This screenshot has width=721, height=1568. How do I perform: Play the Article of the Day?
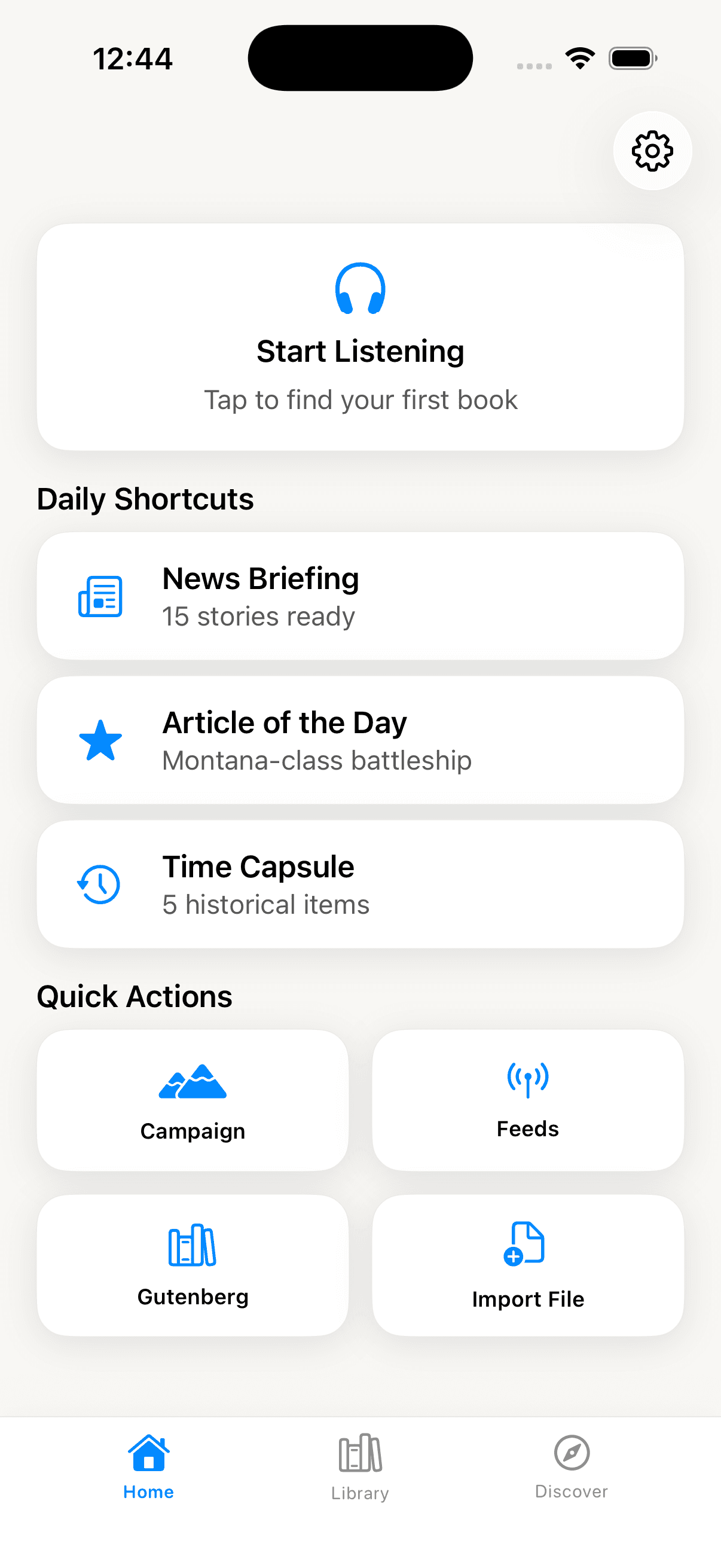tap(360, 740)
